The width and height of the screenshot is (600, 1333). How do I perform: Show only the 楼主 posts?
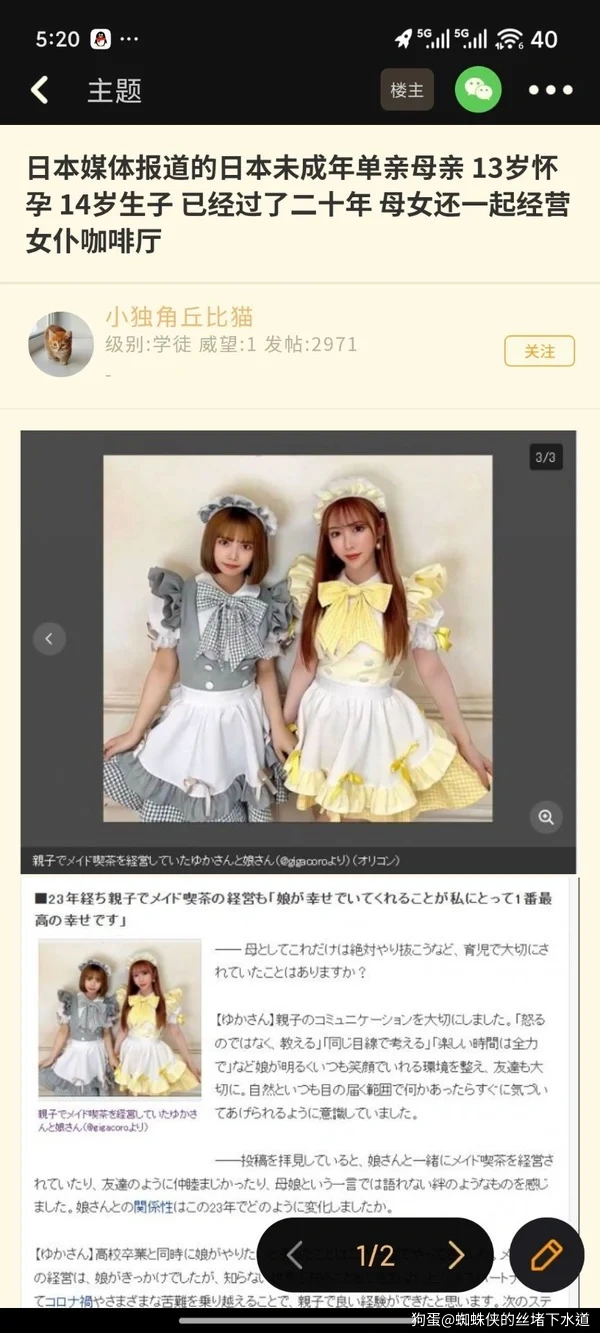coord(407,90)
